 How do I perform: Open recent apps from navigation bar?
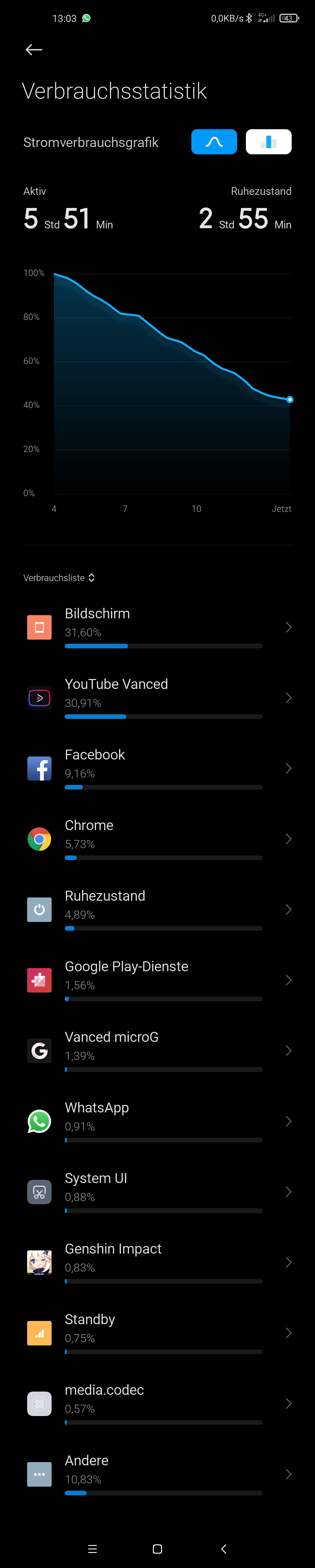tap(92, 1549)
